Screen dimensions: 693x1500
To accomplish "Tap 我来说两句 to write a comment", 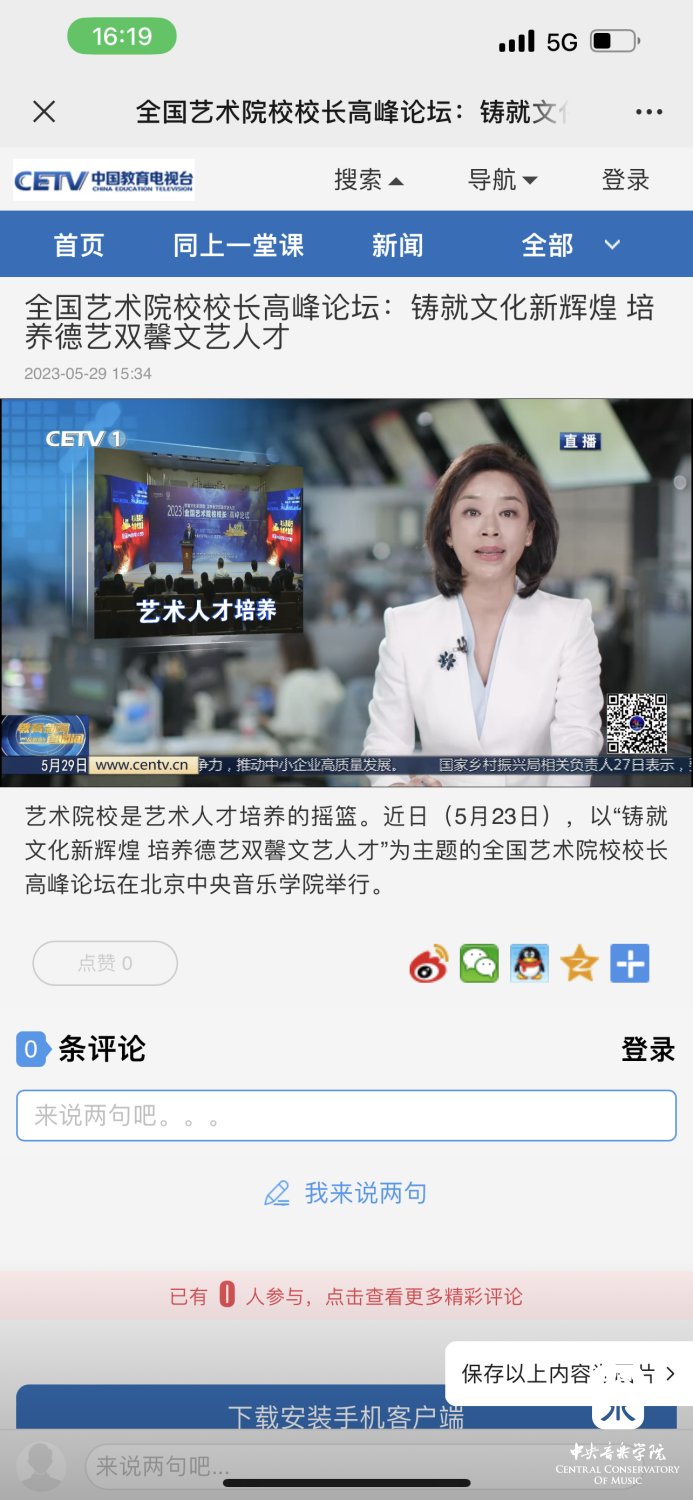I will coord(346,1193).
